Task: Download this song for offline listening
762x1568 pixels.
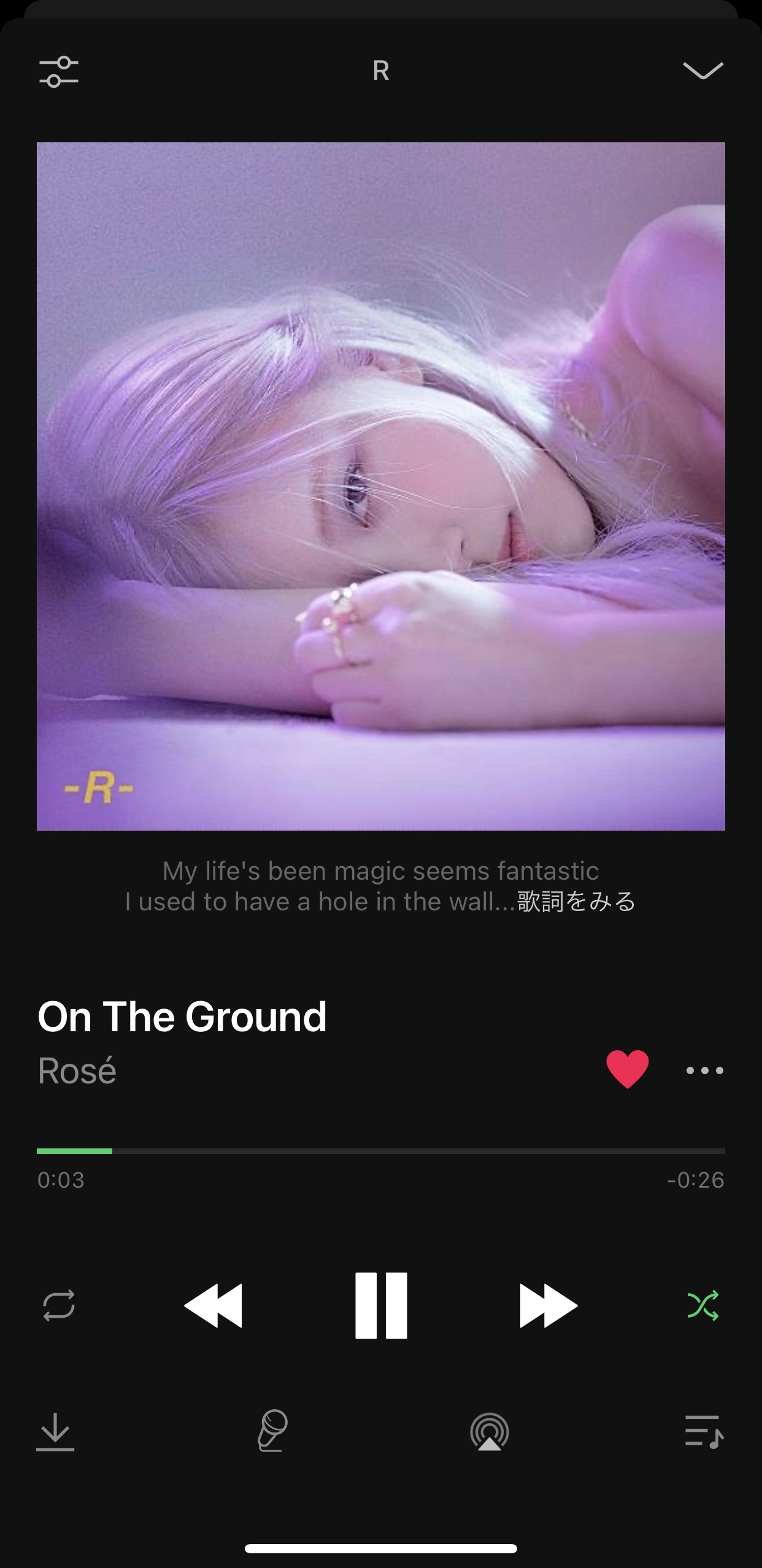Action: (55, 1432)
